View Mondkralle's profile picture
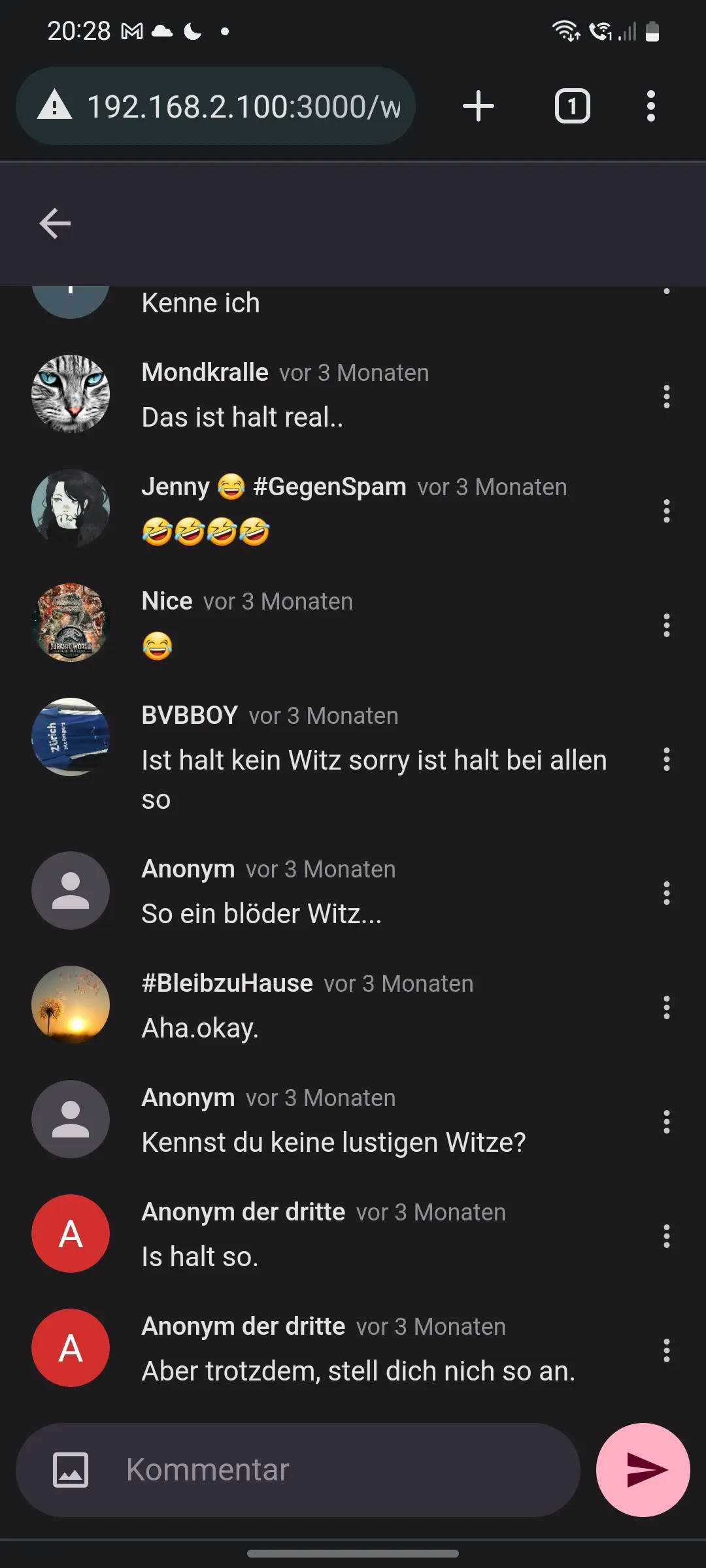 click(71, 394)
